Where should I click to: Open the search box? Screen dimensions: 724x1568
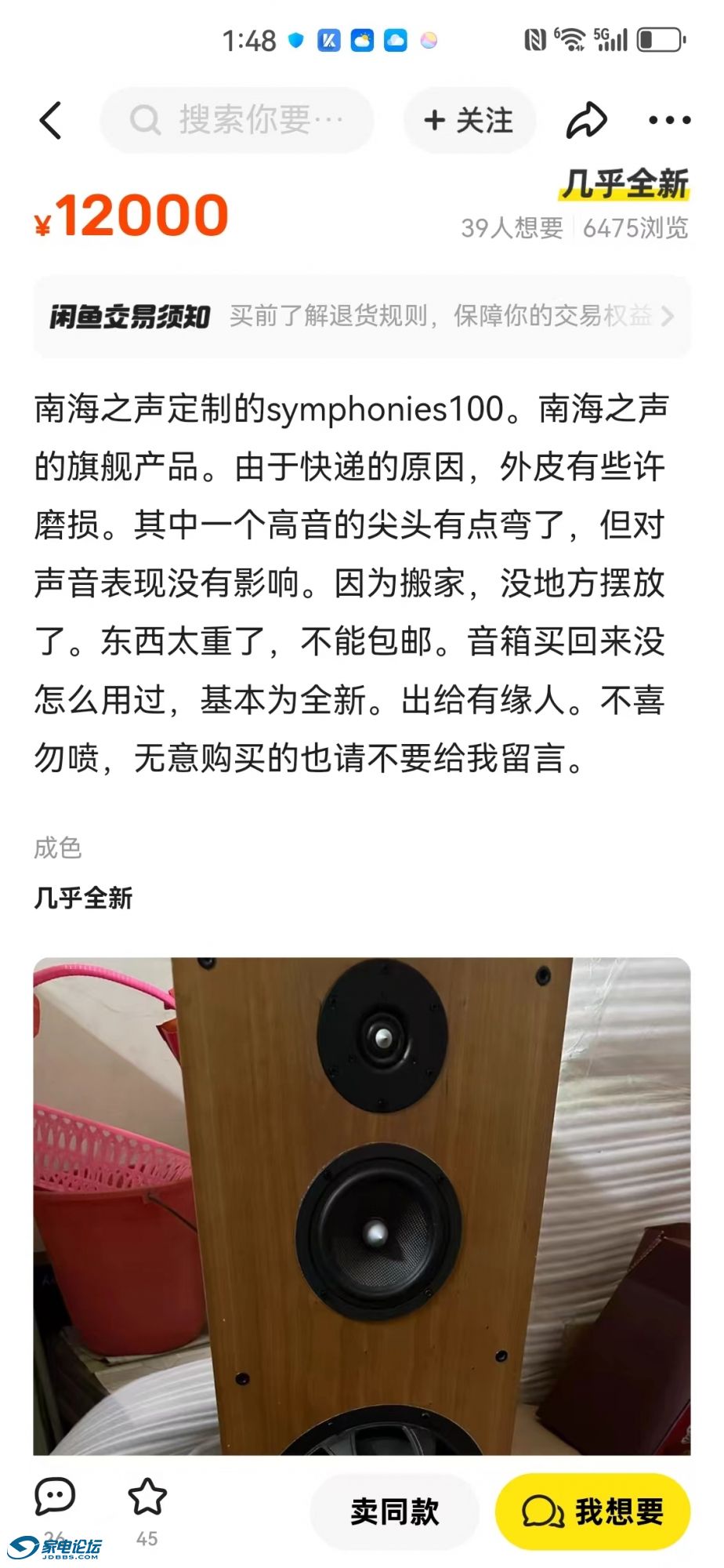pos(237,121)
